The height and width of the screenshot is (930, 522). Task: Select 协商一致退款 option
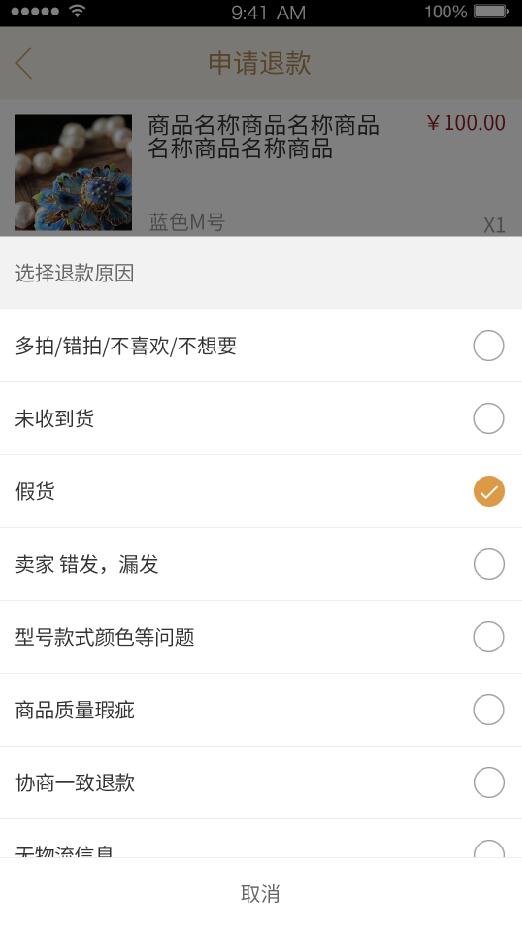[x=261, y=783]
